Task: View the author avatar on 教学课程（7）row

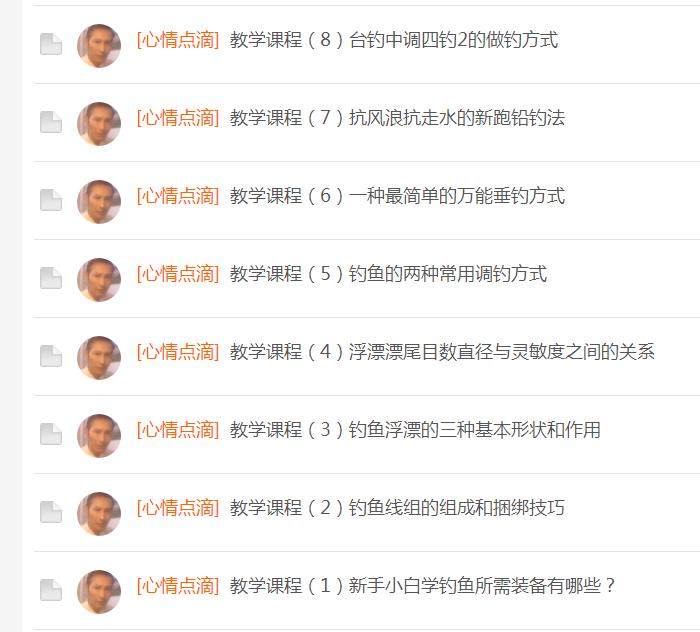Action: coord(99,123)
